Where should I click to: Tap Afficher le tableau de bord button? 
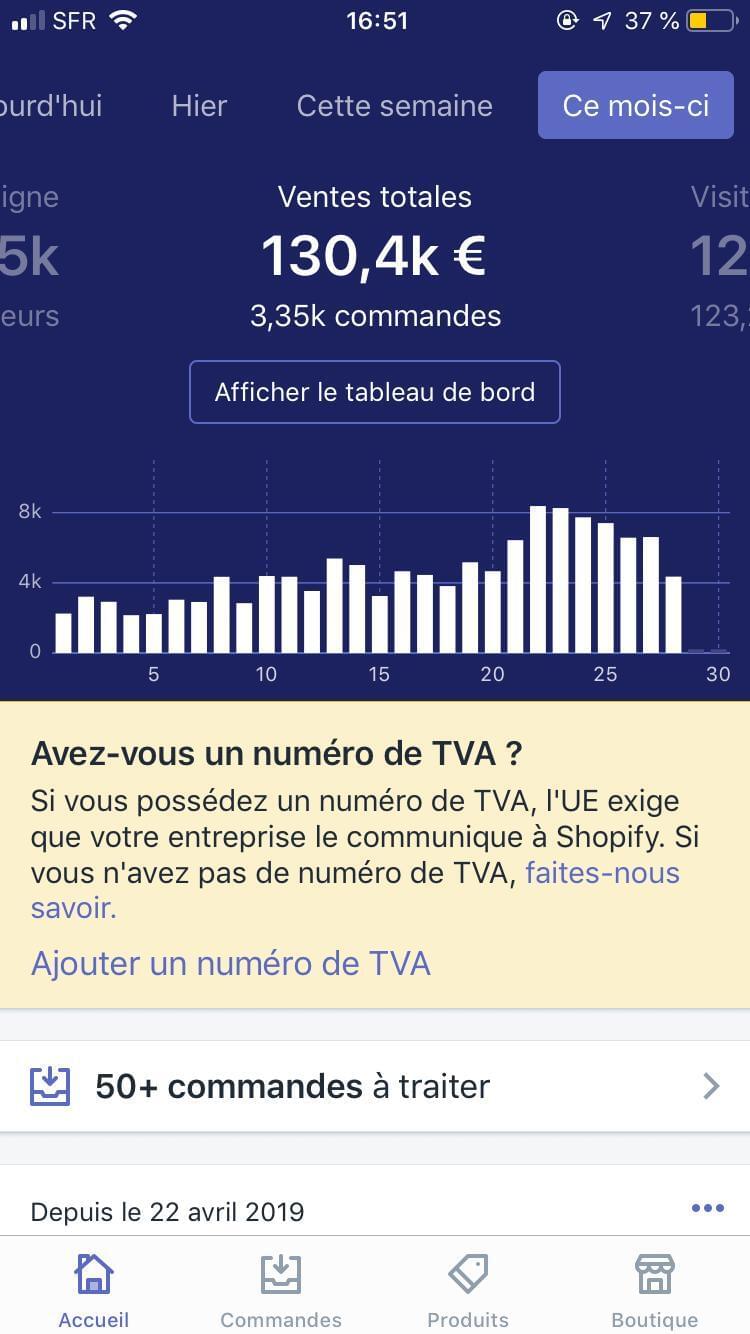375,392
